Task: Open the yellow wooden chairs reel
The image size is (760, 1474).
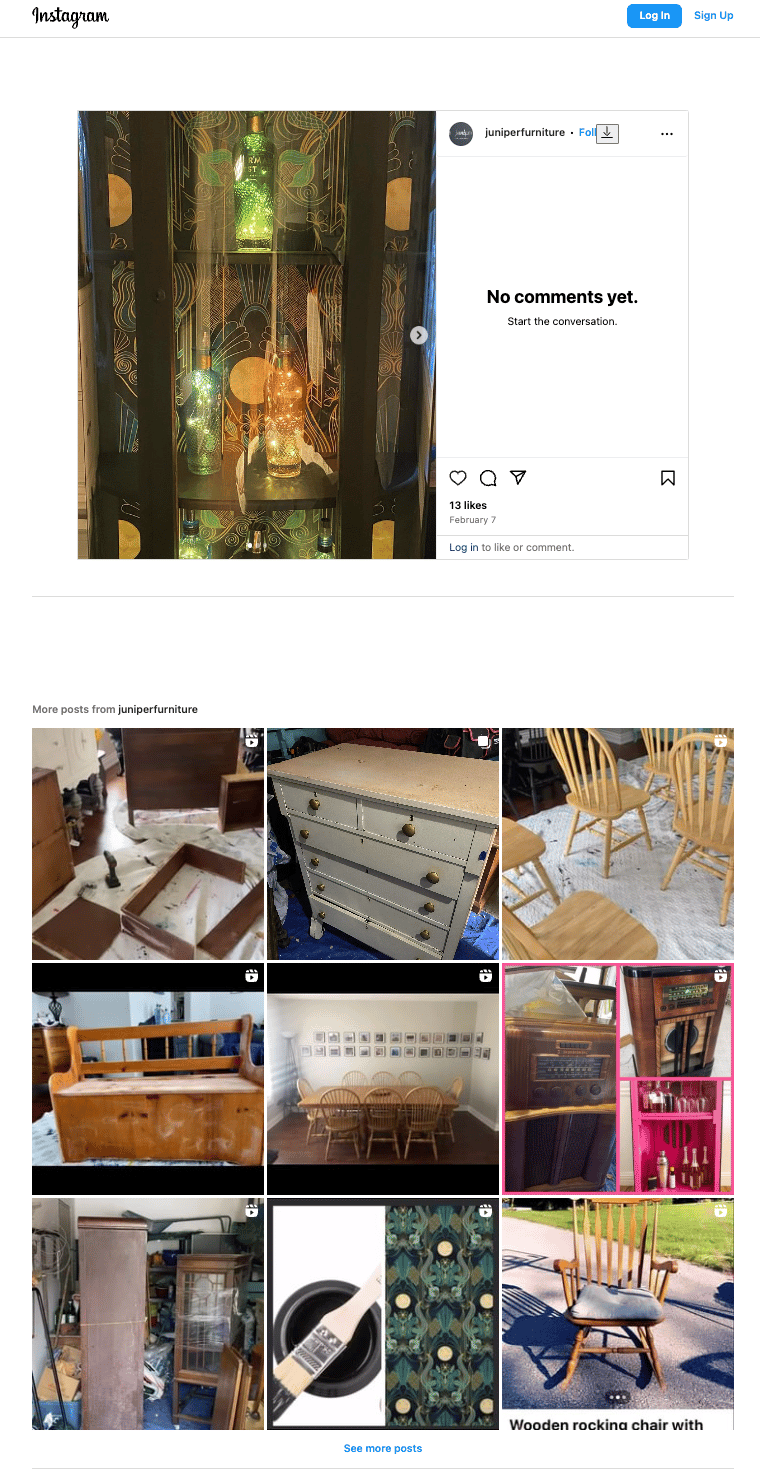Action: tap(617, 844)
